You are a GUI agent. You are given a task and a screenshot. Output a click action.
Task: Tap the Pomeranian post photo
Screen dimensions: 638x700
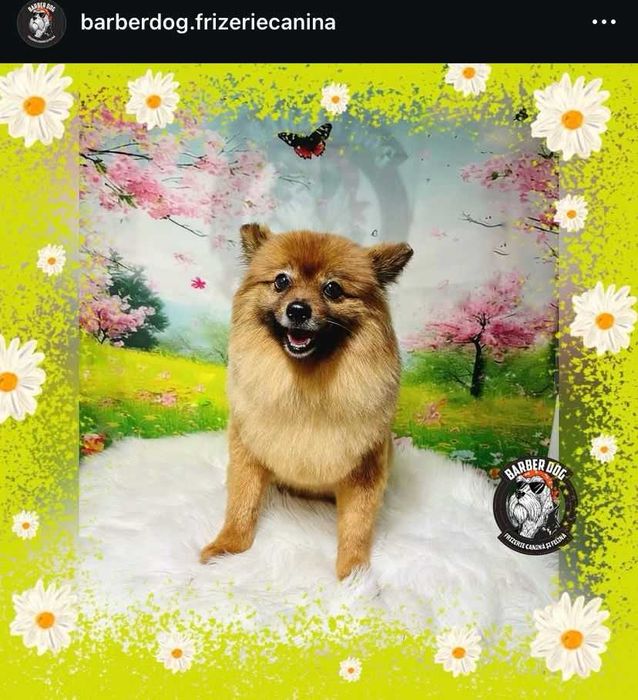click(x=318, y=380)
